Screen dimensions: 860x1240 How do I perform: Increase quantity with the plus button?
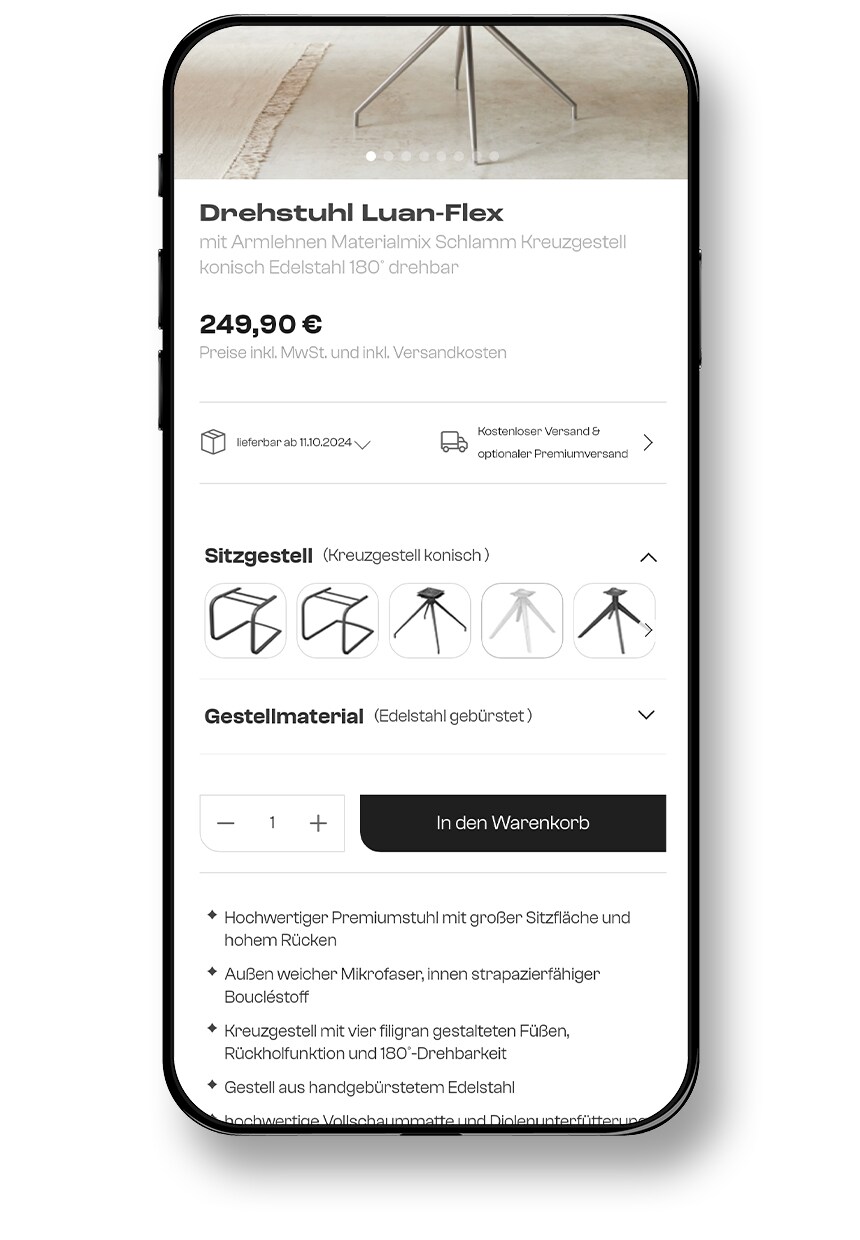click(x=318, y=823)
